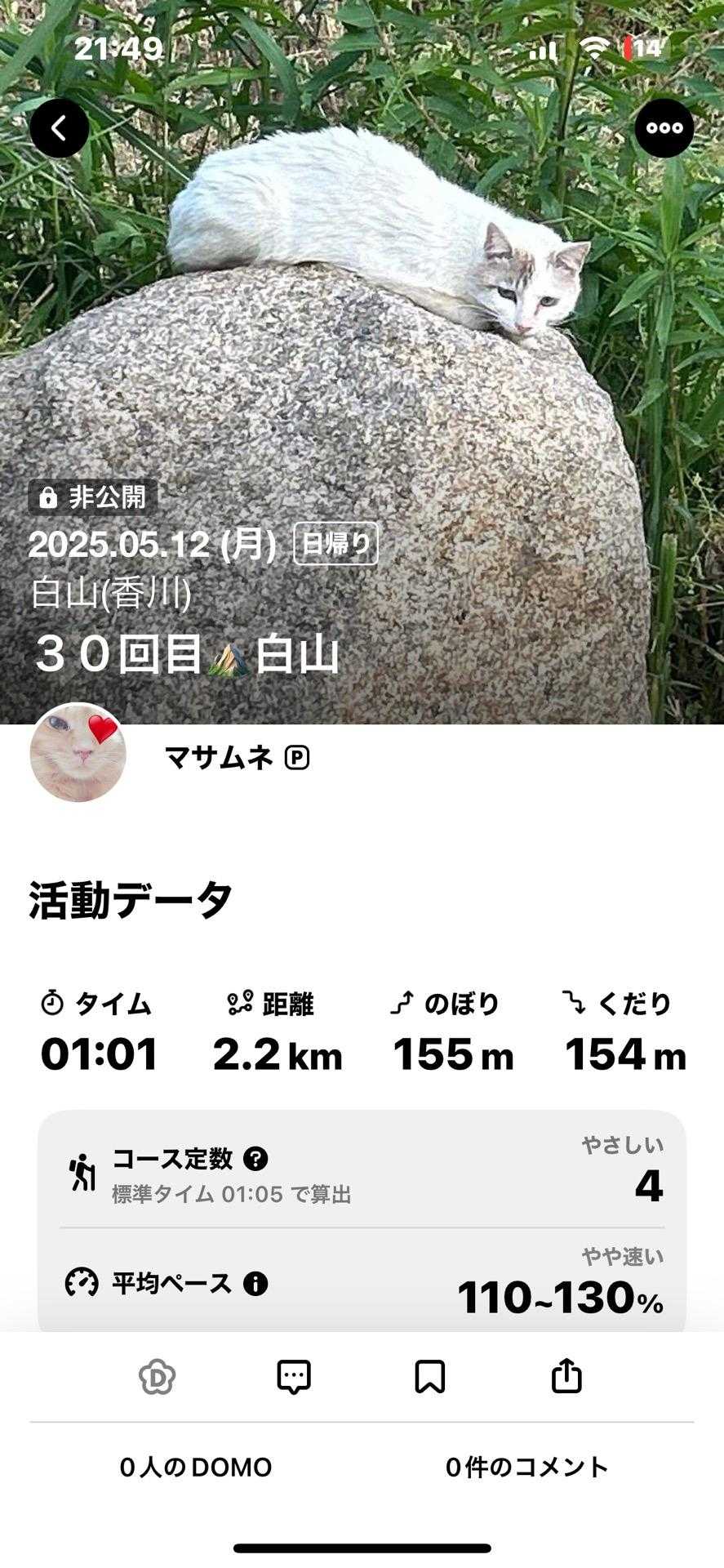Viewport: 724px width, 1568px height.
Task: Open the comment speech bubble icon
Action: (x=294, y=1377)
